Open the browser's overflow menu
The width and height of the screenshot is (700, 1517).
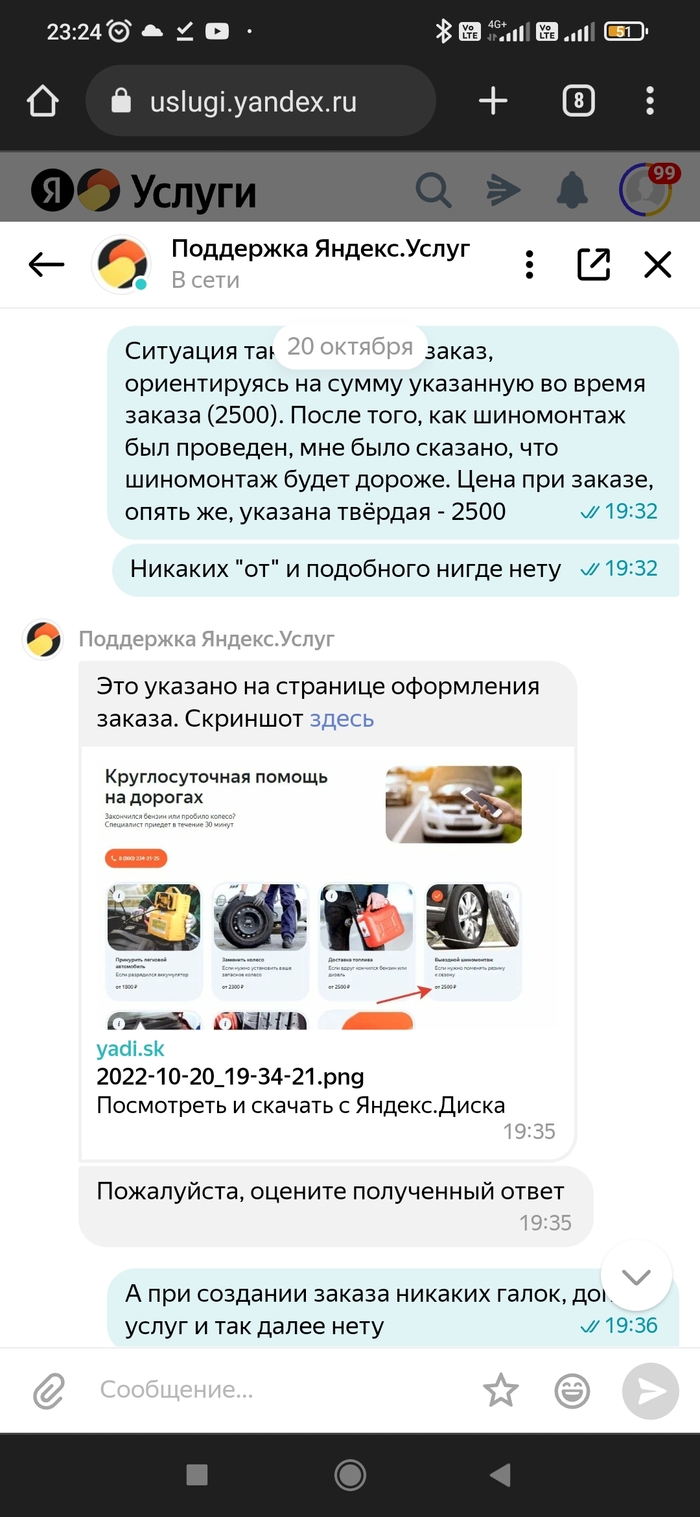coord(650,101)
